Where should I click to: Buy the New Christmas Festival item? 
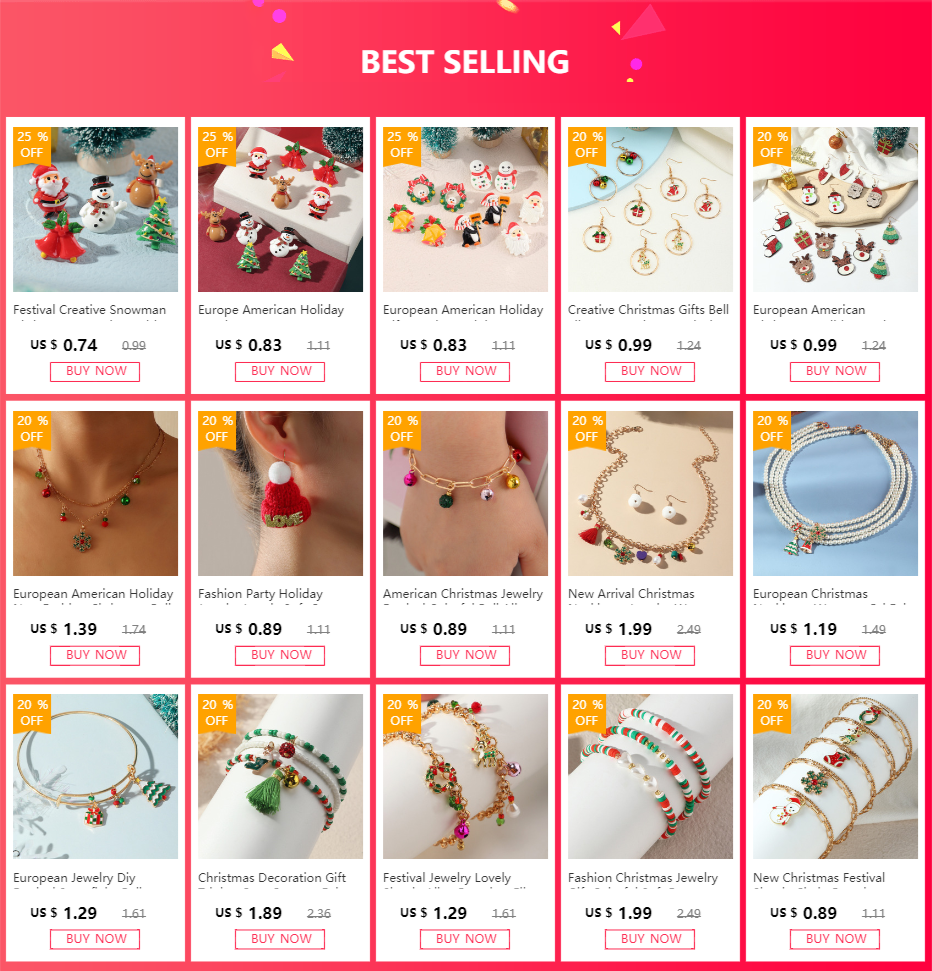click(x=835, y=939)
